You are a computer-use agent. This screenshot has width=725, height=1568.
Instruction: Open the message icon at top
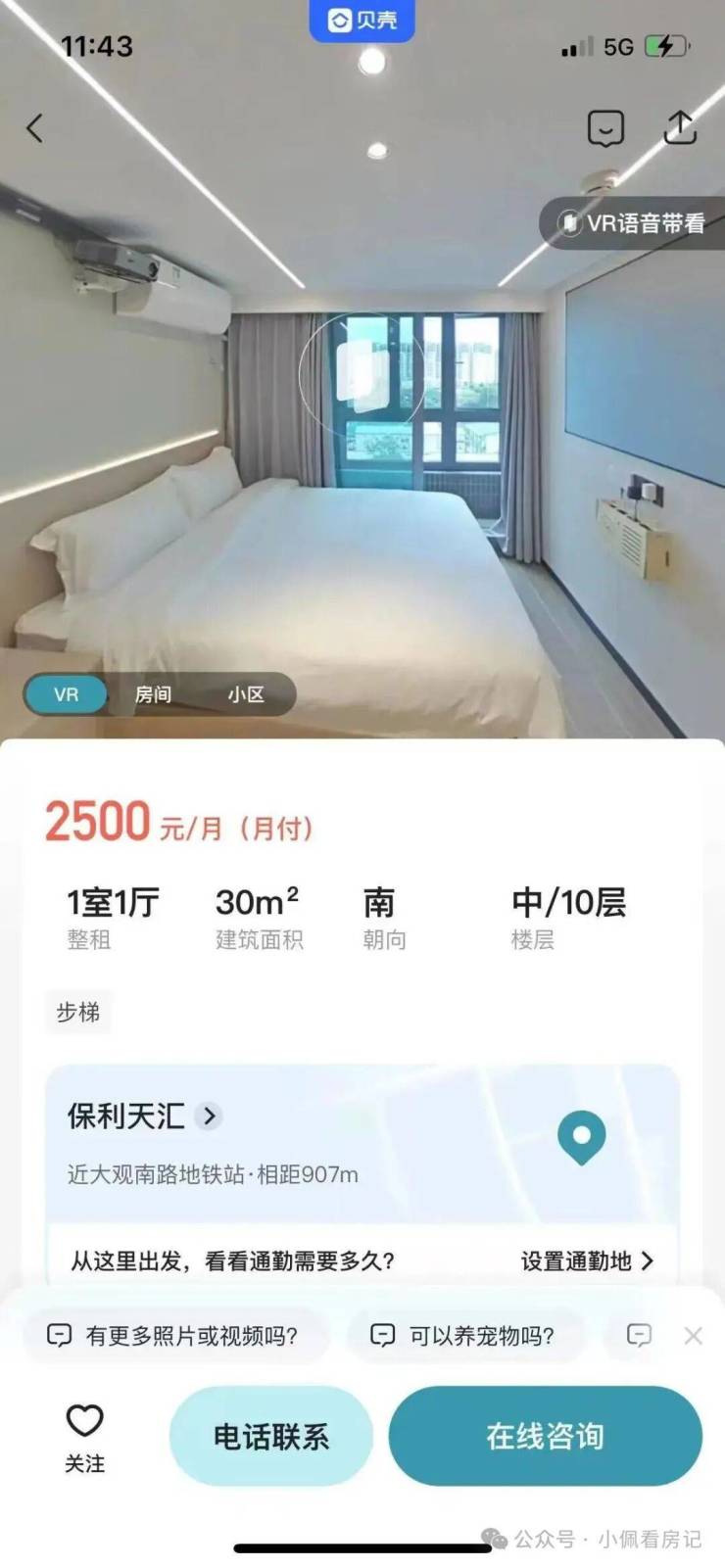tap(605, 128)
